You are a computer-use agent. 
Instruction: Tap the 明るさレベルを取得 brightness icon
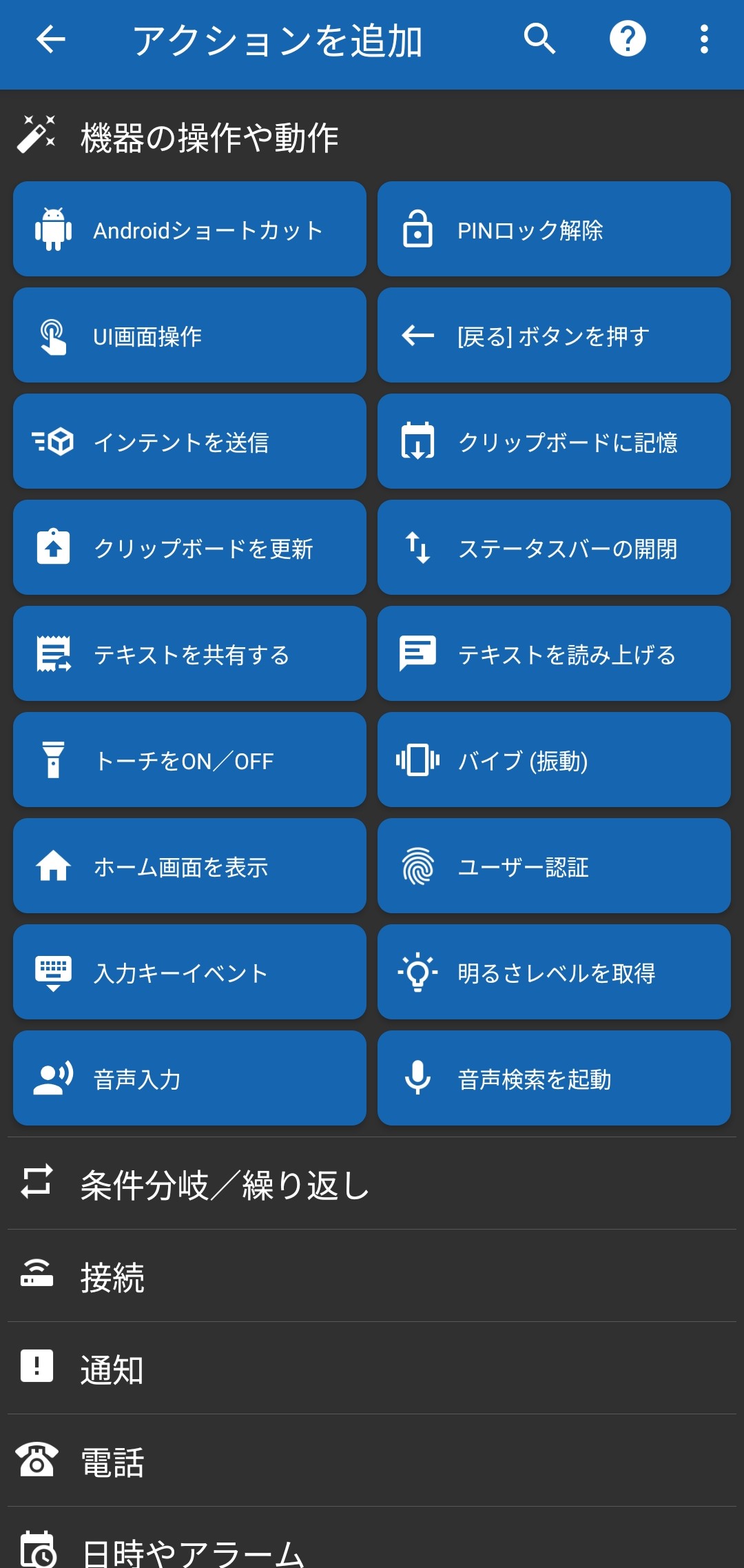point(417,973)
